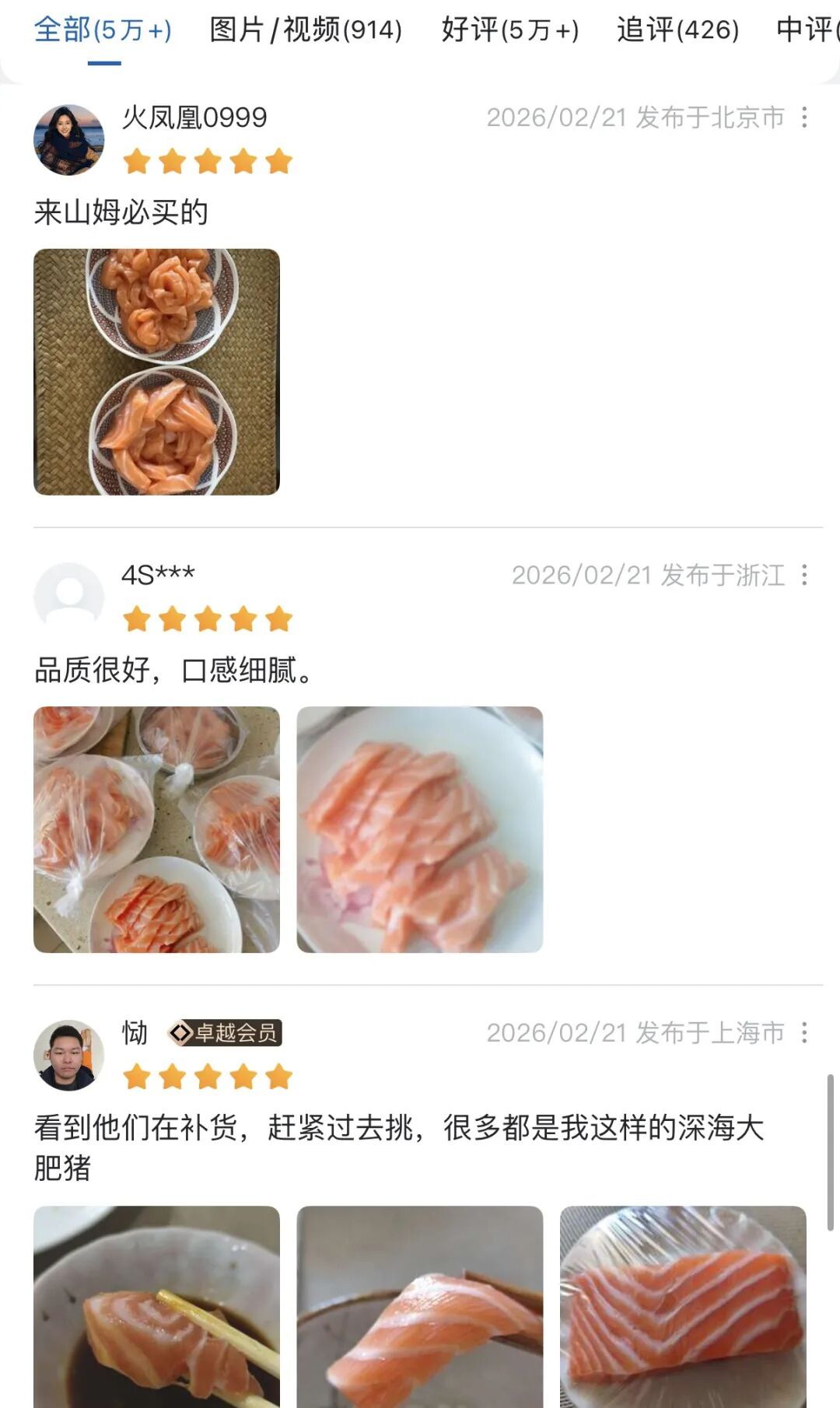This screenshot has width=840, height=1408.
Task: Open more options on the 上海市 review
Action: [x=804, y=1032]
